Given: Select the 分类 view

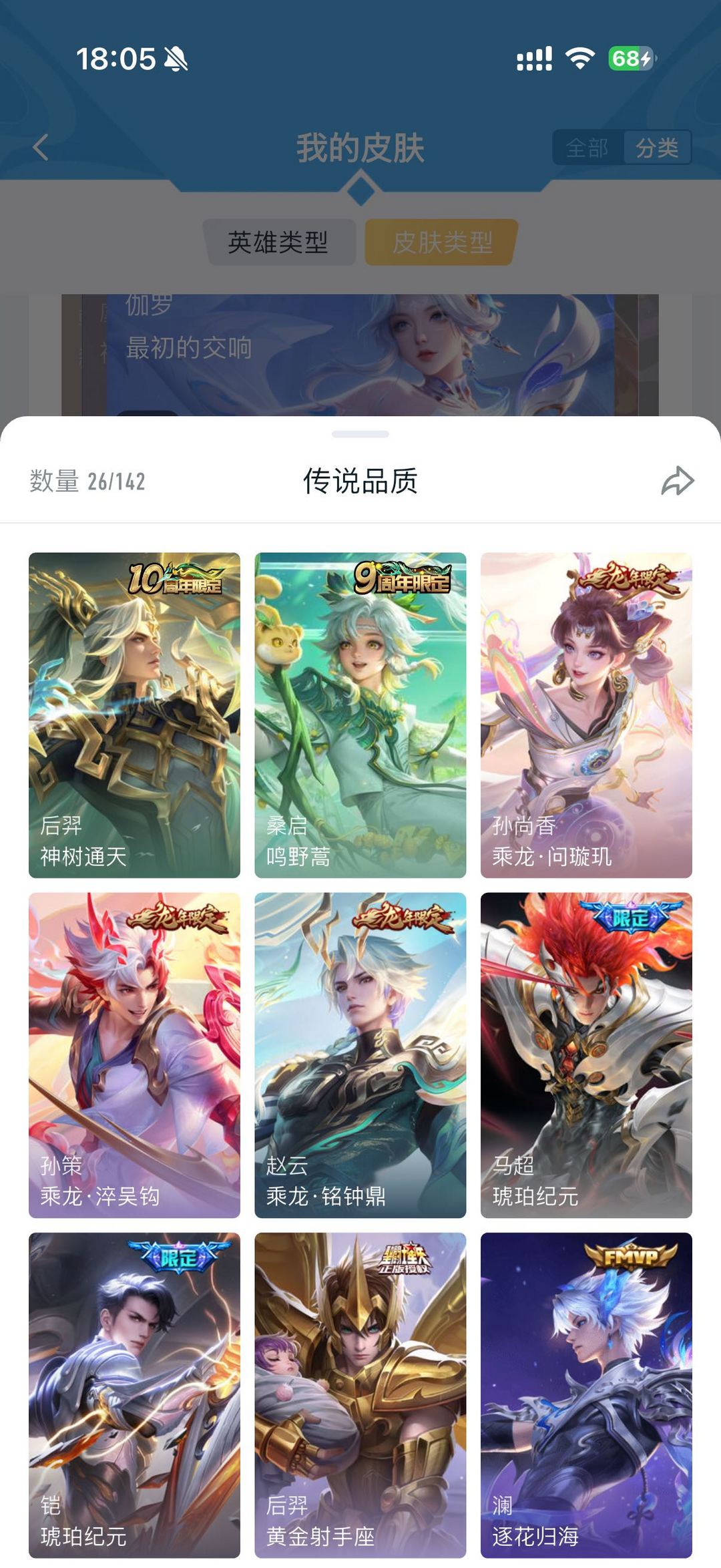Looking at the screenshot, I should (x=656, y=148).
